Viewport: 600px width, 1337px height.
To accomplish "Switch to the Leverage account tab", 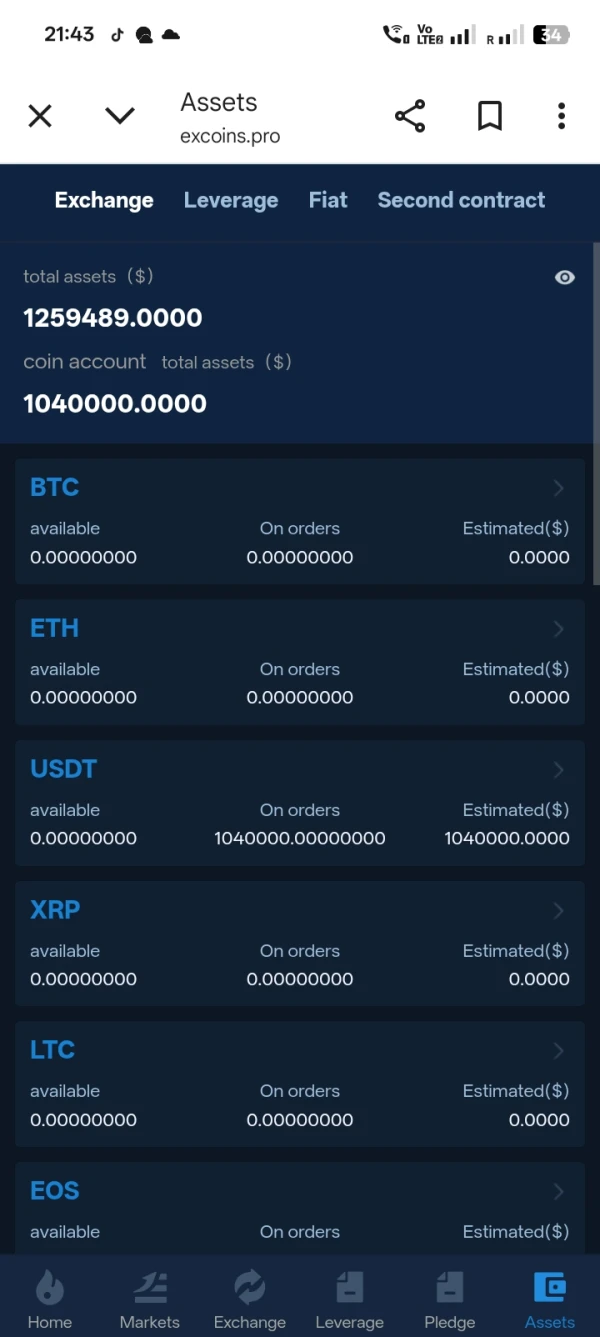I will click(231, 200).
